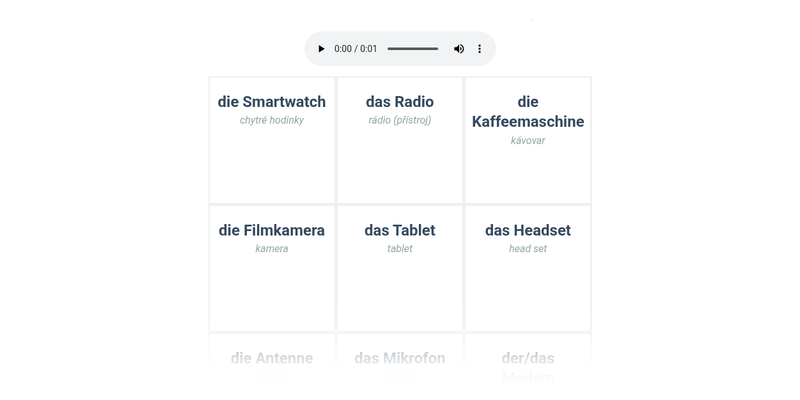Choose the das Radio card
The image size is (800, 400).
pos(400,140)
